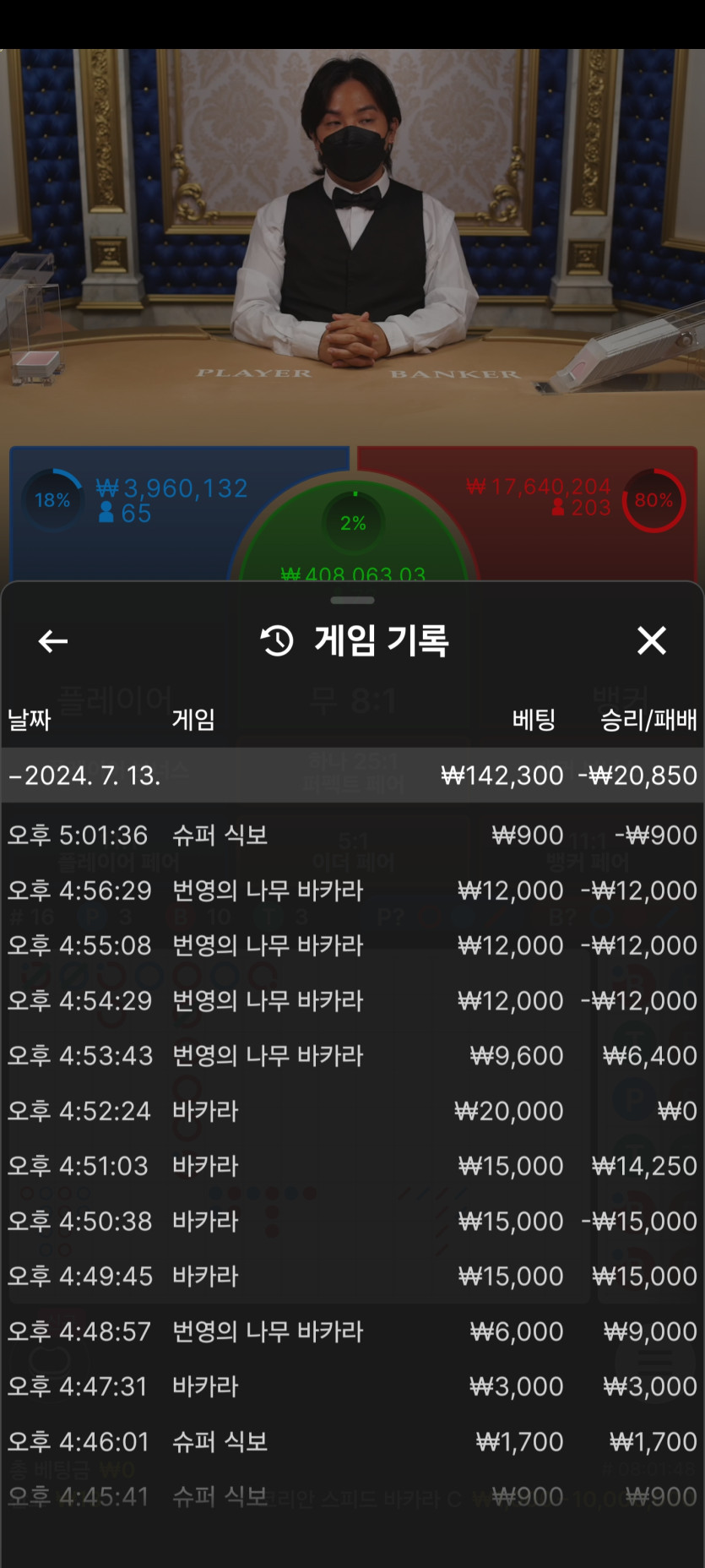Open the 오후 4:50:38 바카라 entry

(352, 1222)
